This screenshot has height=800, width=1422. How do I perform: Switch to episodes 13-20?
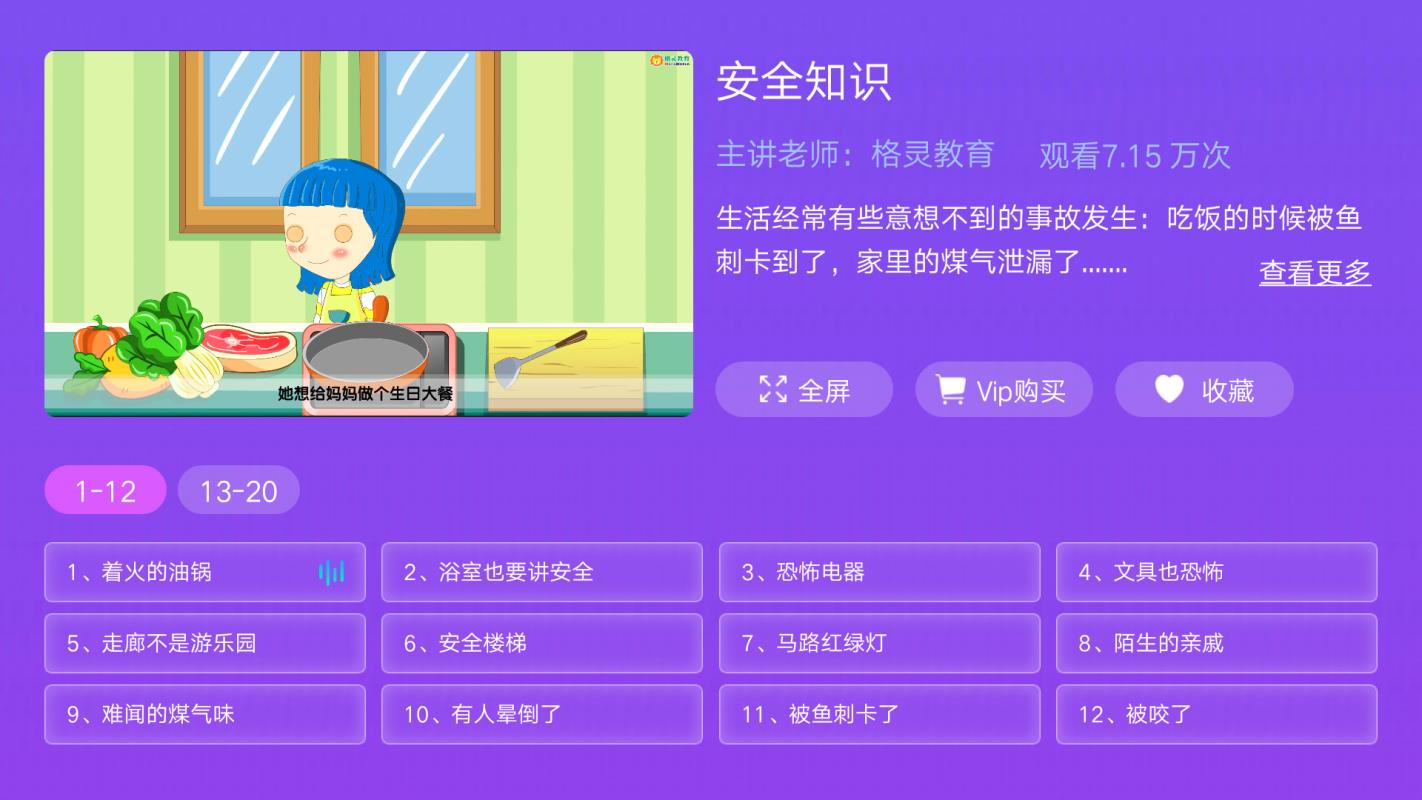238,490
